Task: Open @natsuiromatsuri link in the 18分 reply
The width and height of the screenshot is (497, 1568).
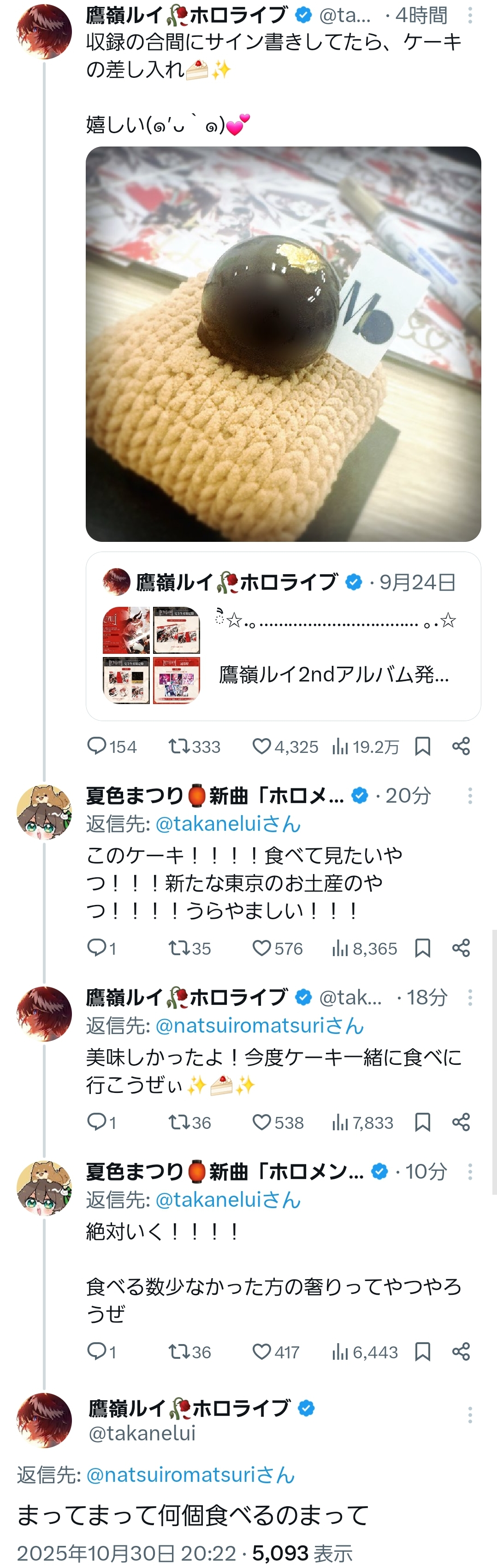Action: (x=260, y=1026)
